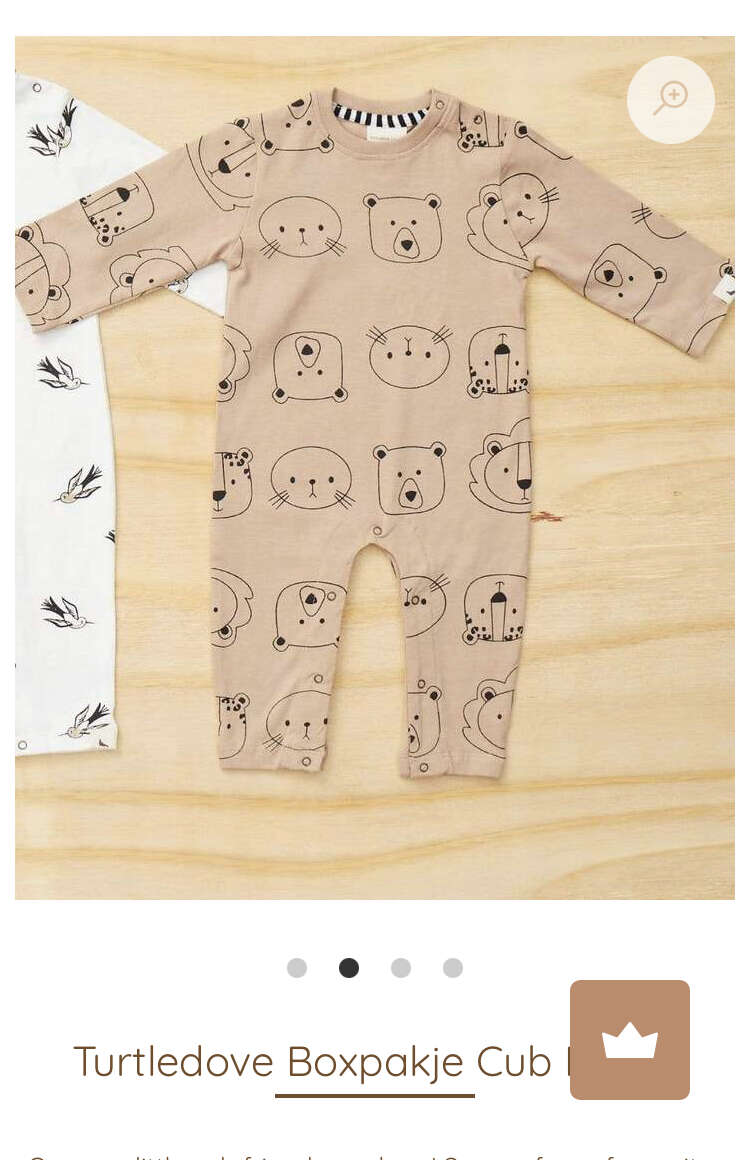The width and height of the screenshot is (750, 1160).
Task: Open the Turtledove romper product photo
Action: click(374, 467)
